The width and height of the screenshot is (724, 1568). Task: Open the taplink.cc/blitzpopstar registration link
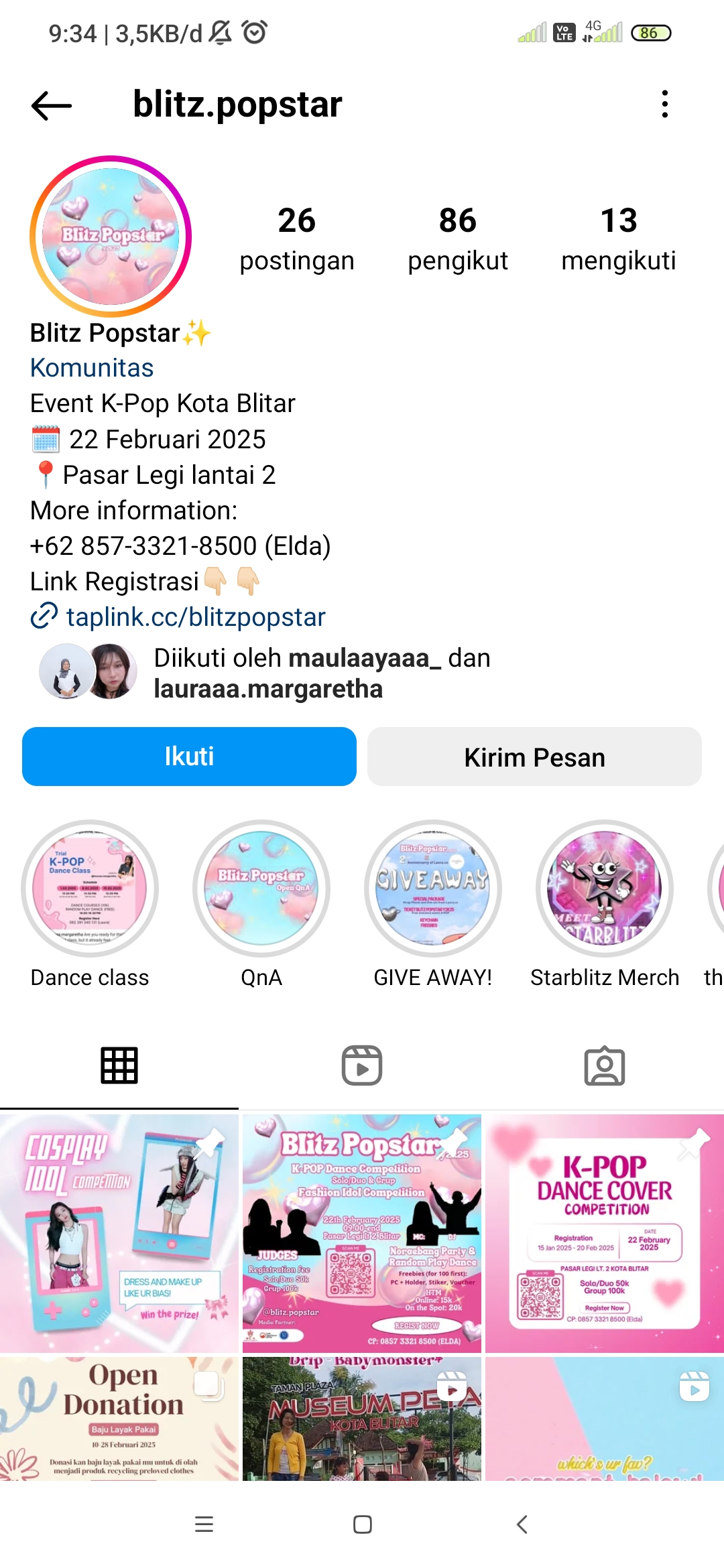coord(194,616)
